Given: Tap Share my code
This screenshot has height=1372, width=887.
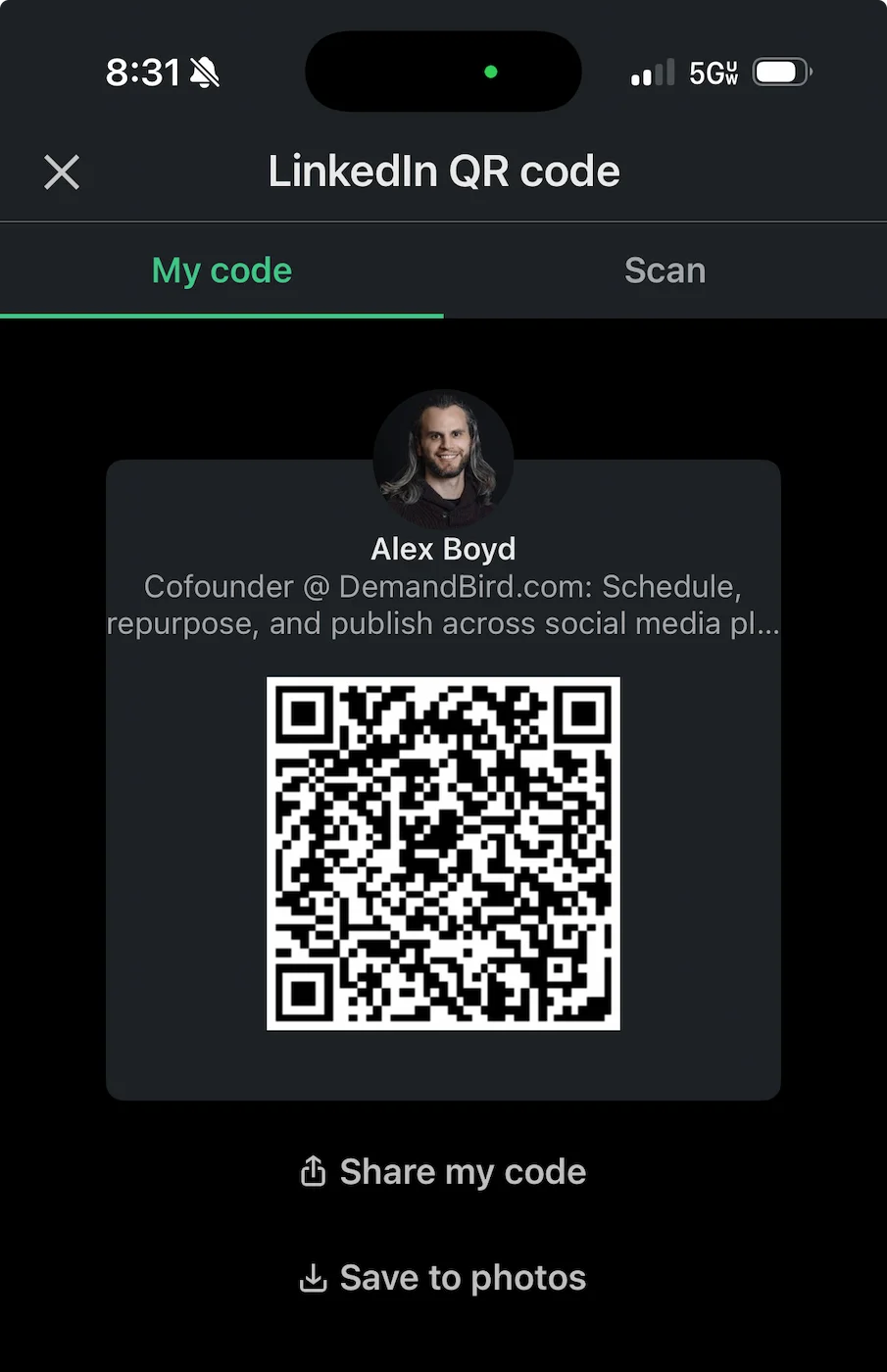Looking at the screenshot, I should (462, 1170).
